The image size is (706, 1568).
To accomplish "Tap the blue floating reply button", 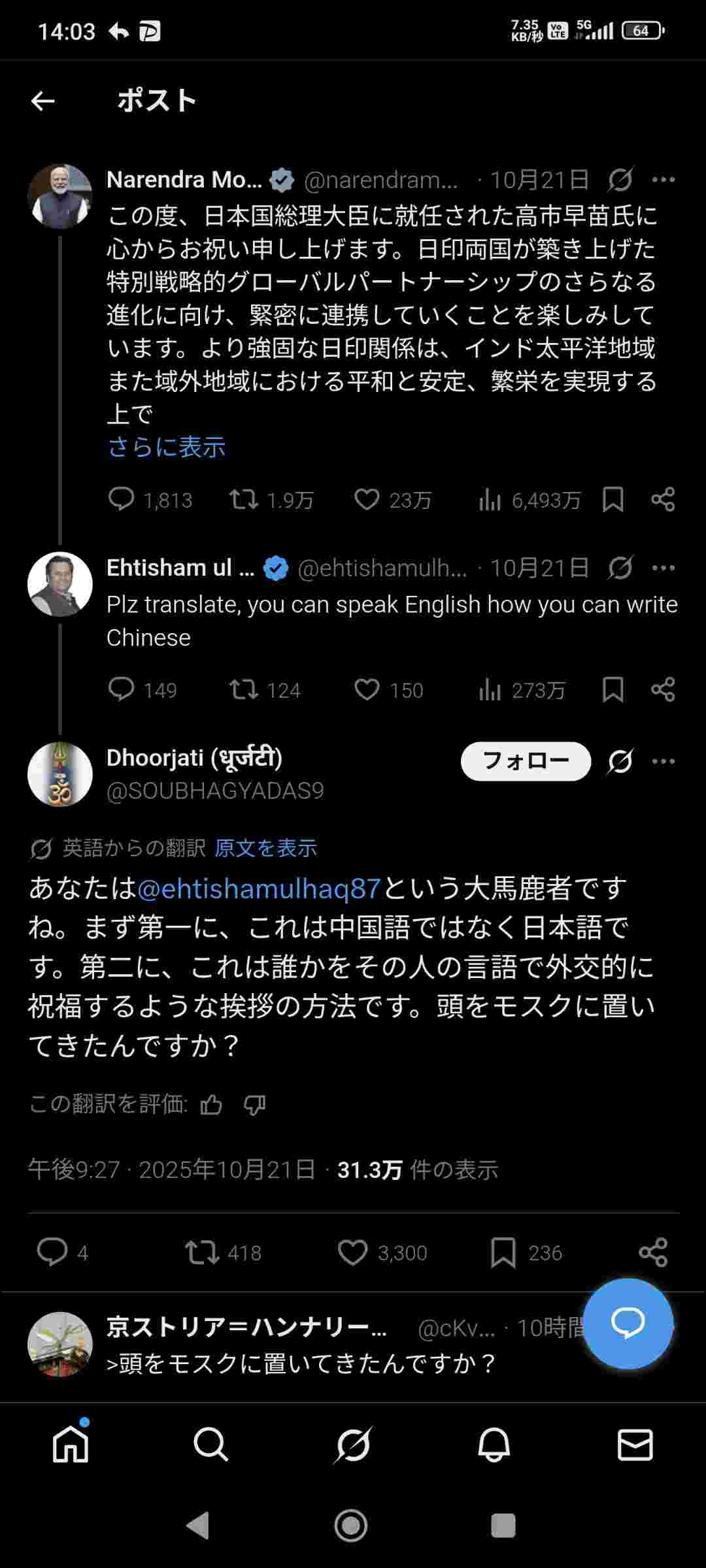I will tap(628, 1323).
